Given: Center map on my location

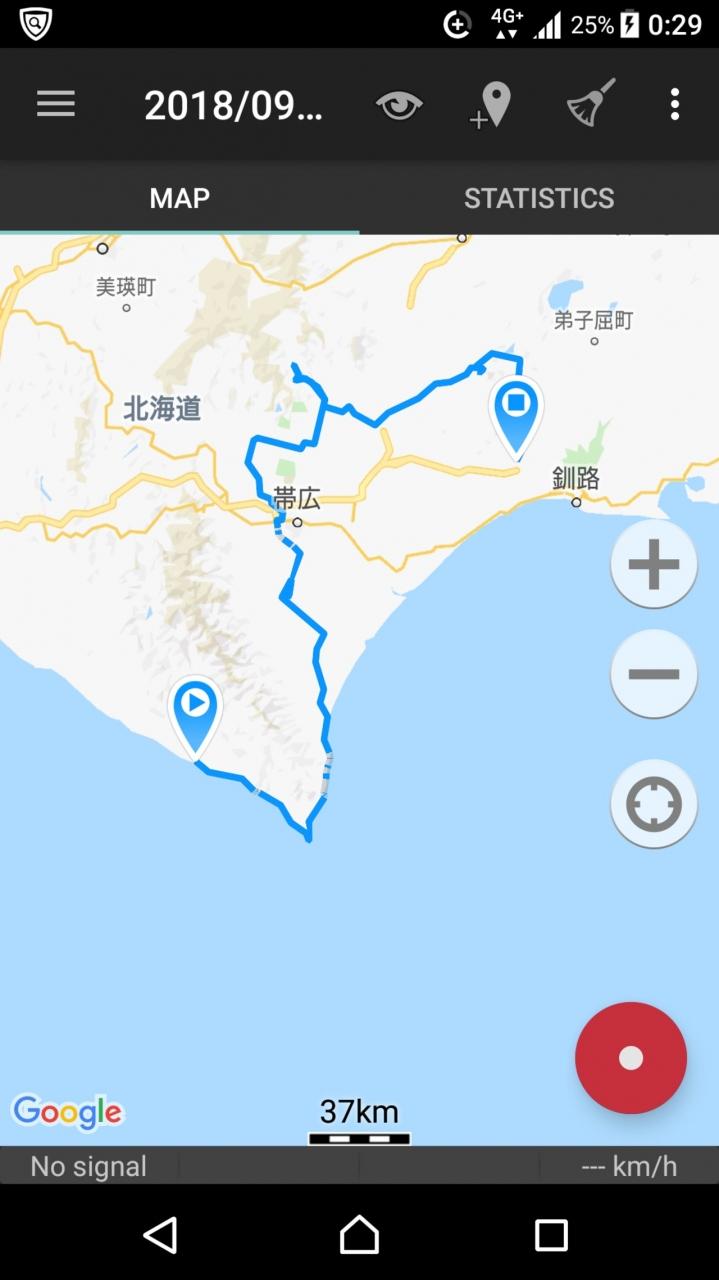Looking at the screenshot, I should click(x=654, y=804).
